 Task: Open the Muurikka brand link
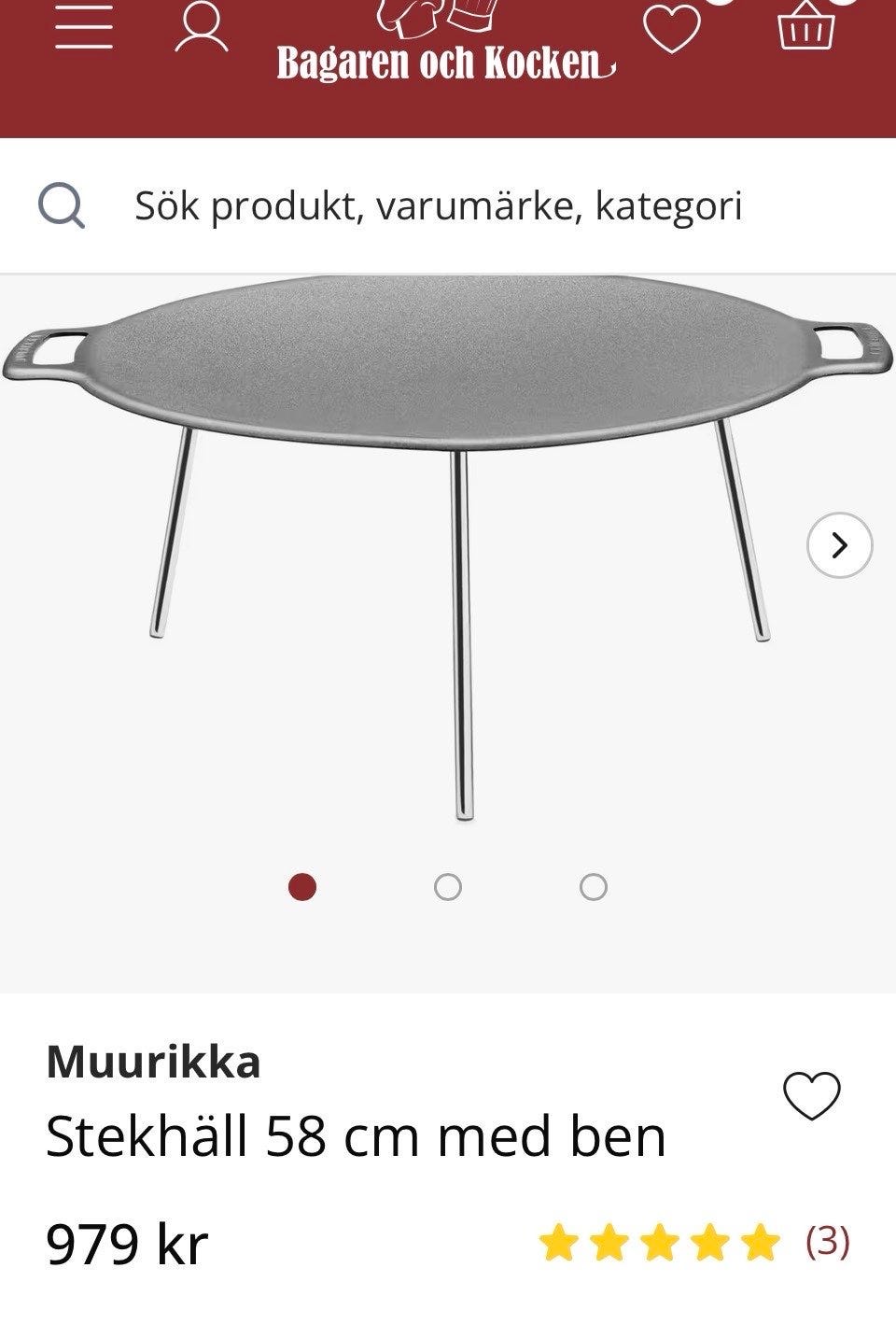(x=153, y=1062)
